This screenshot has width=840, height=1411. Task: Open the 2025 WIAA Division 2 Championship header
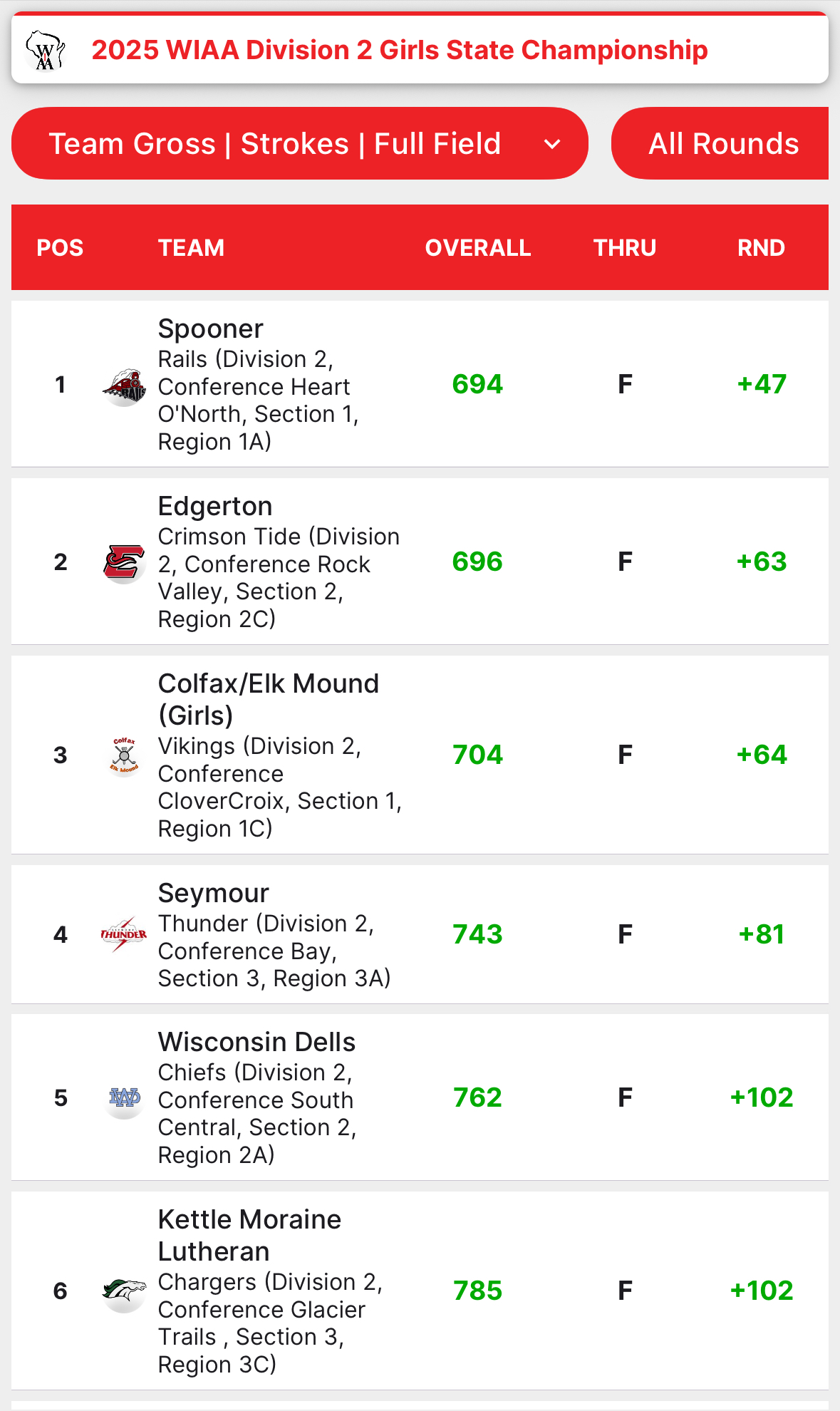(399, 50)
